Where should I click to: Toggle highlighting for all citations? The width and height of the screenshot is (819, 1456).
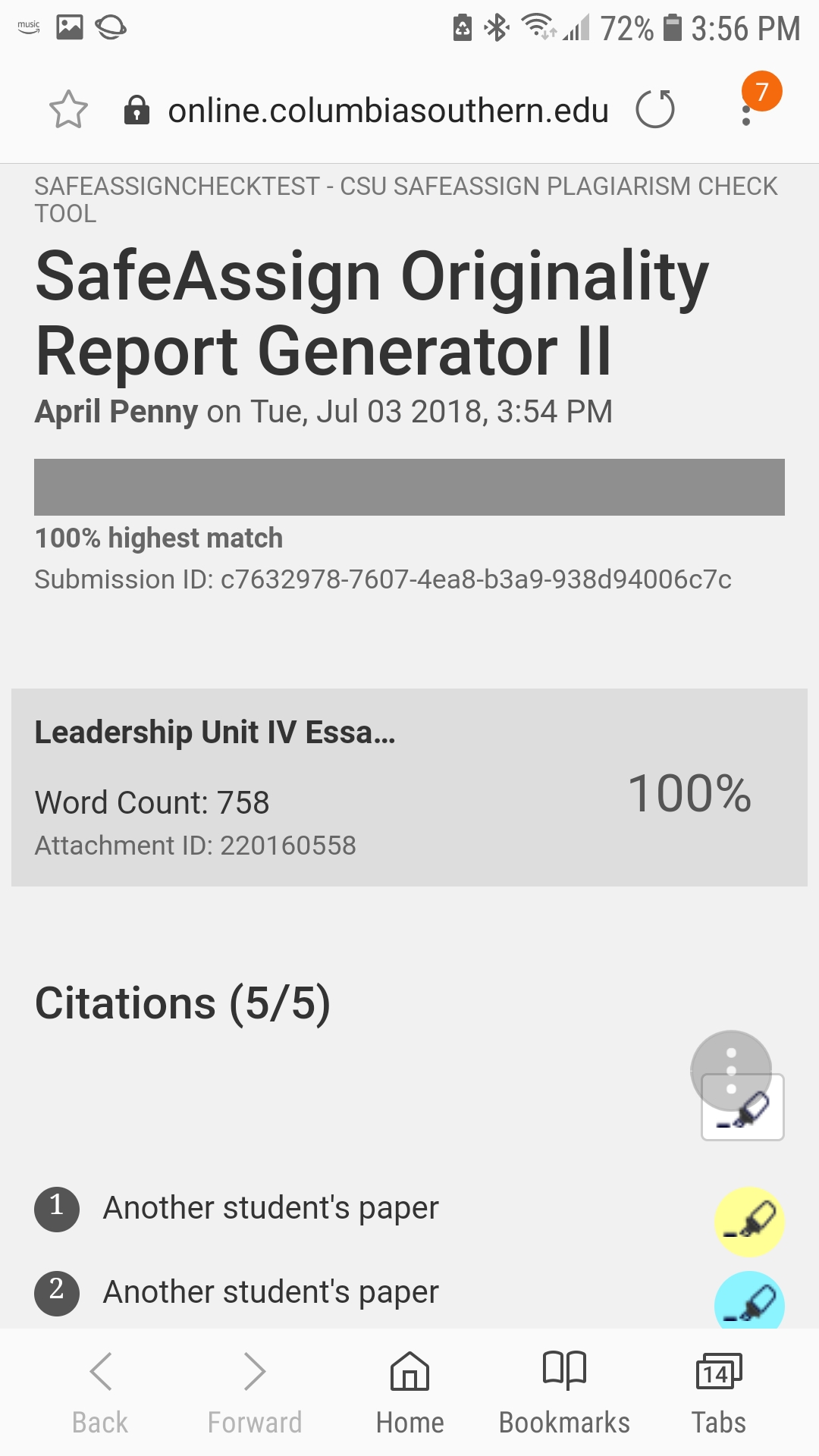pos(743,1109)
